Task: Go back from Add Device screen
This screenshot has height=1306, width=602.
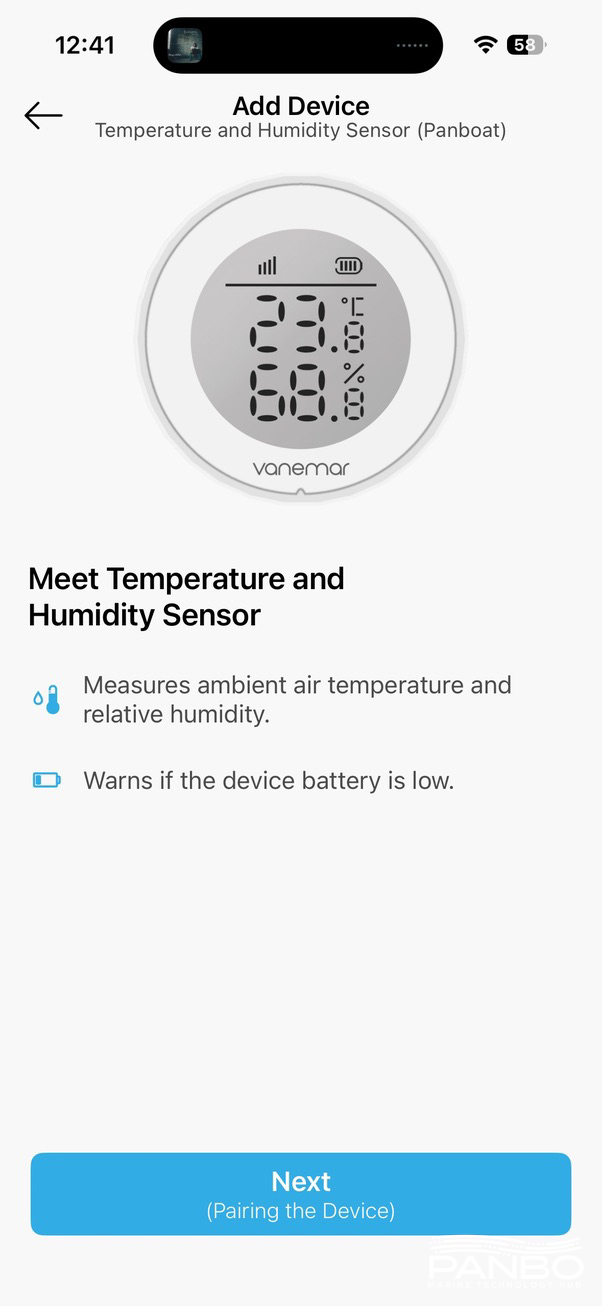Action: [x=43, y=116]
